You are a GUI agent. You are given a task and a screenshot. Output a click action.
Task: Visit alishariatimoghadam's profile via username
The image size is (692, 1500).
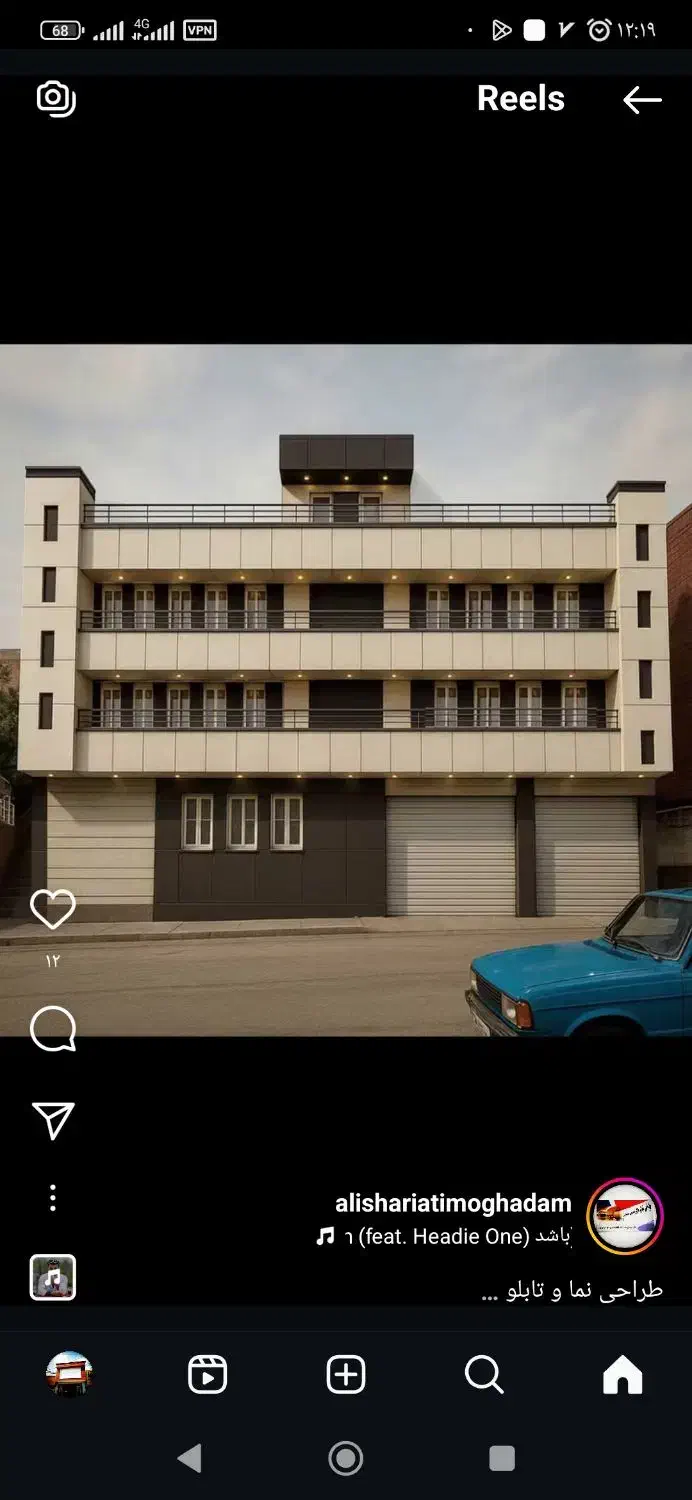(453, 1203)
